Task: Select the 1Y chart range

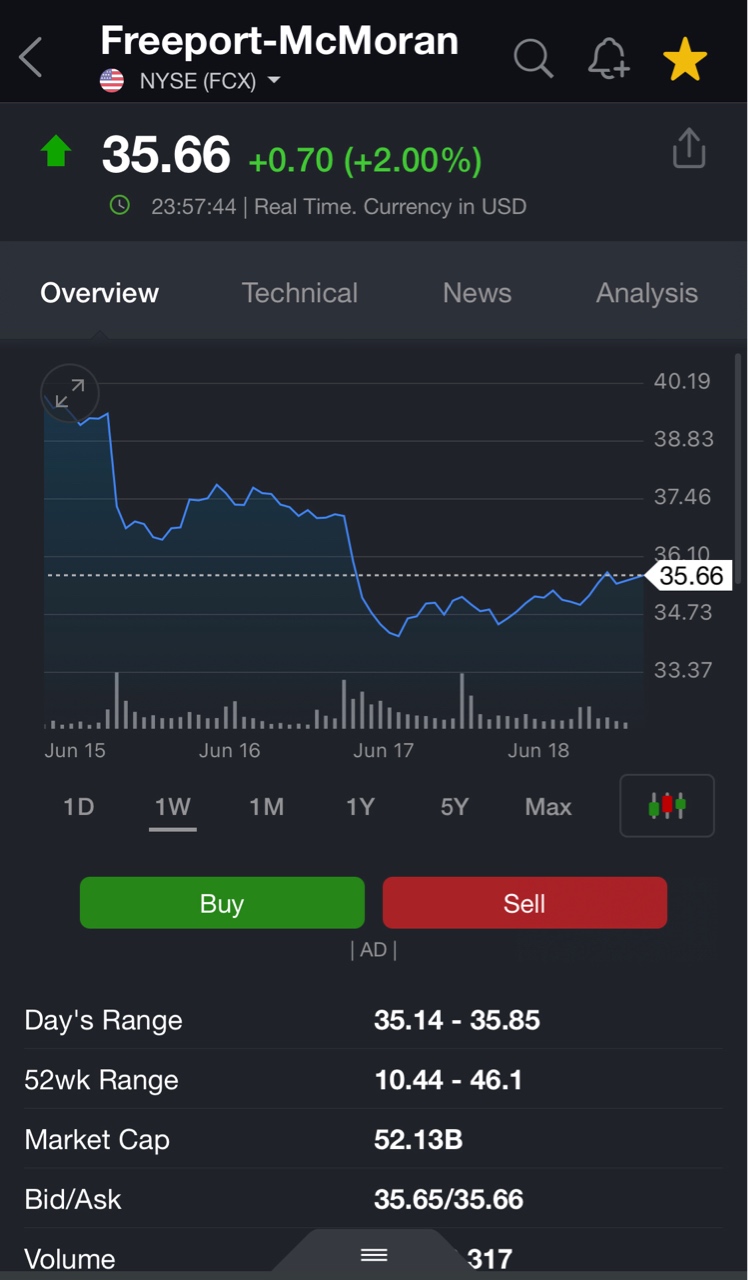Action: [x=360, y=807]
